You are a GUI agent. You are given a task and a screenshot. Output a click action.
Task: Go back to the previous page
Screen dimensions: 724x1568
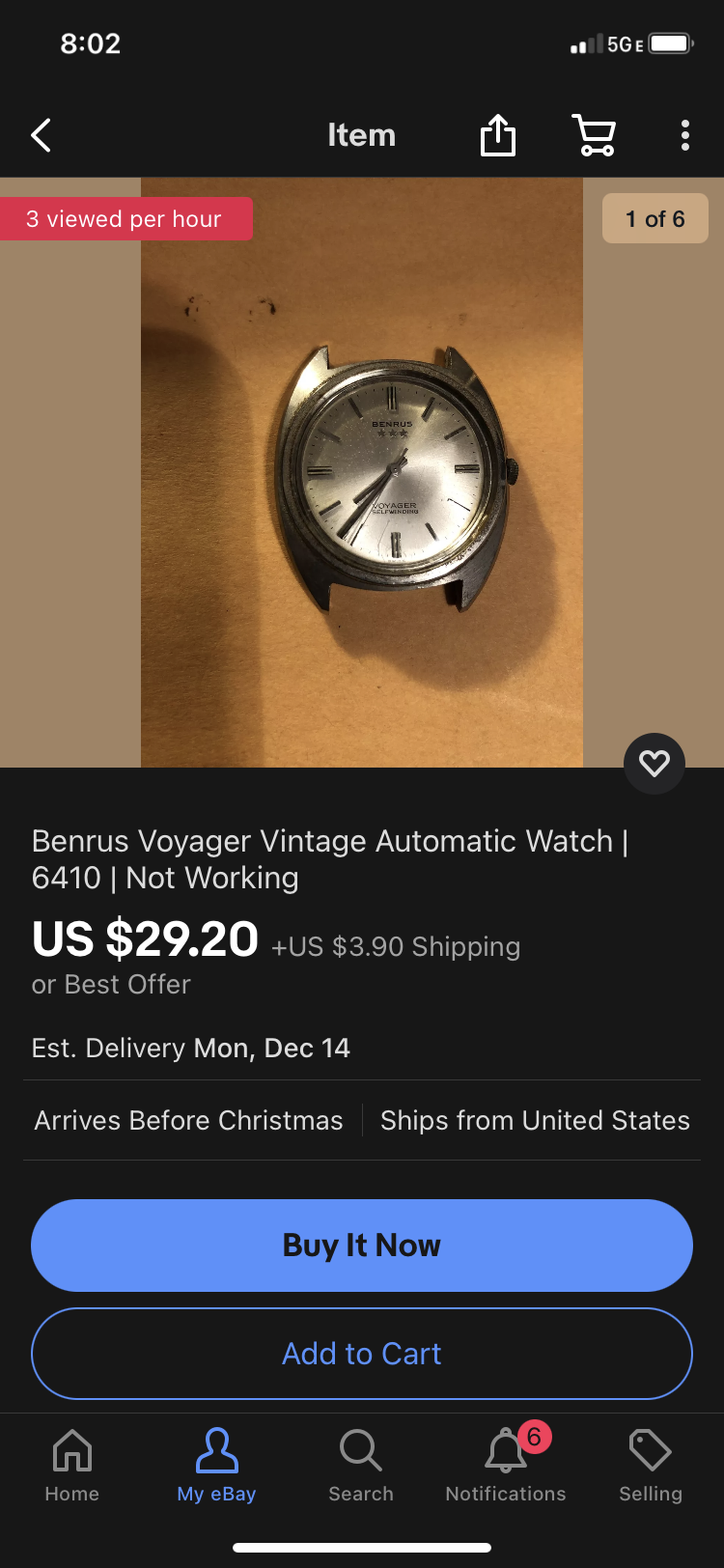coord(41,135)
